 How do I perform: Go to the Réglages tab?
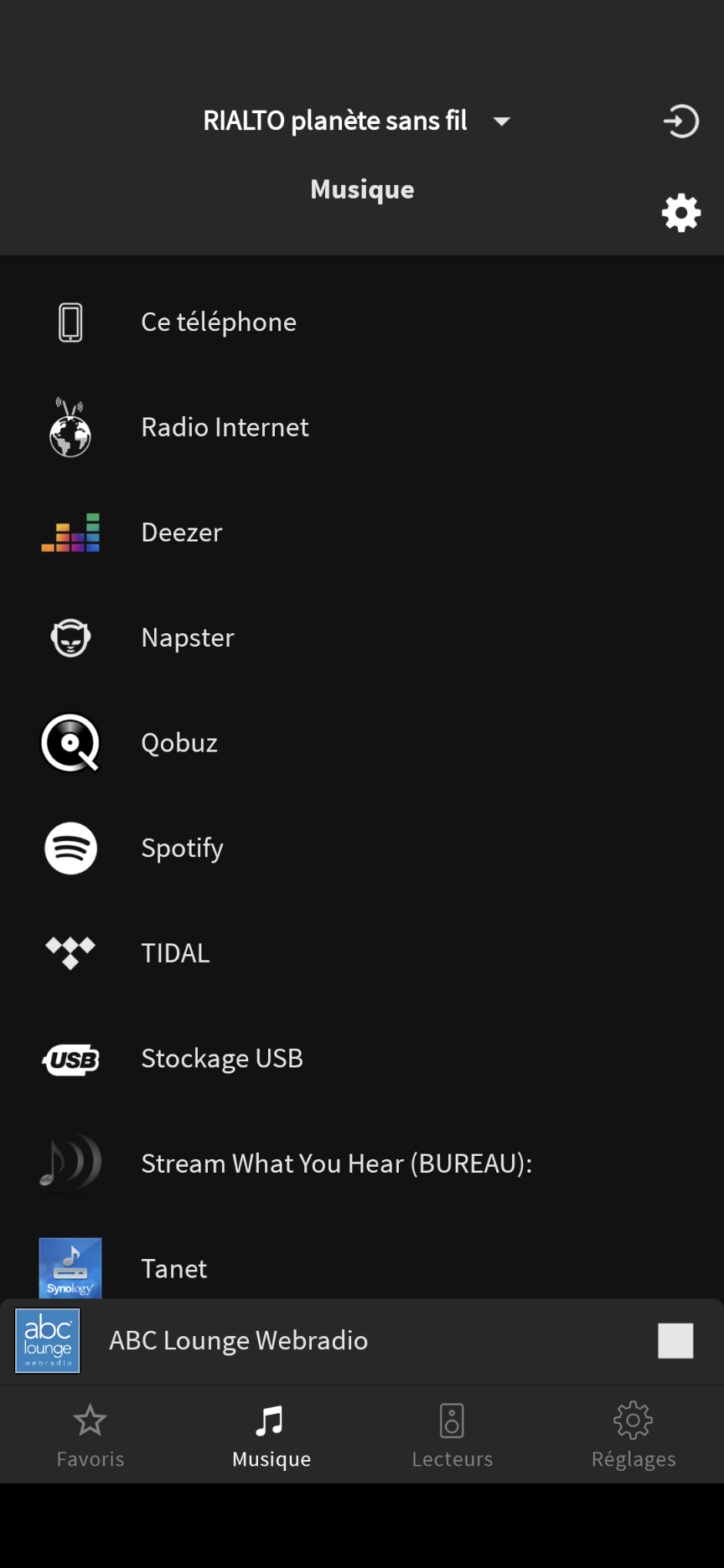point(633,1436)
